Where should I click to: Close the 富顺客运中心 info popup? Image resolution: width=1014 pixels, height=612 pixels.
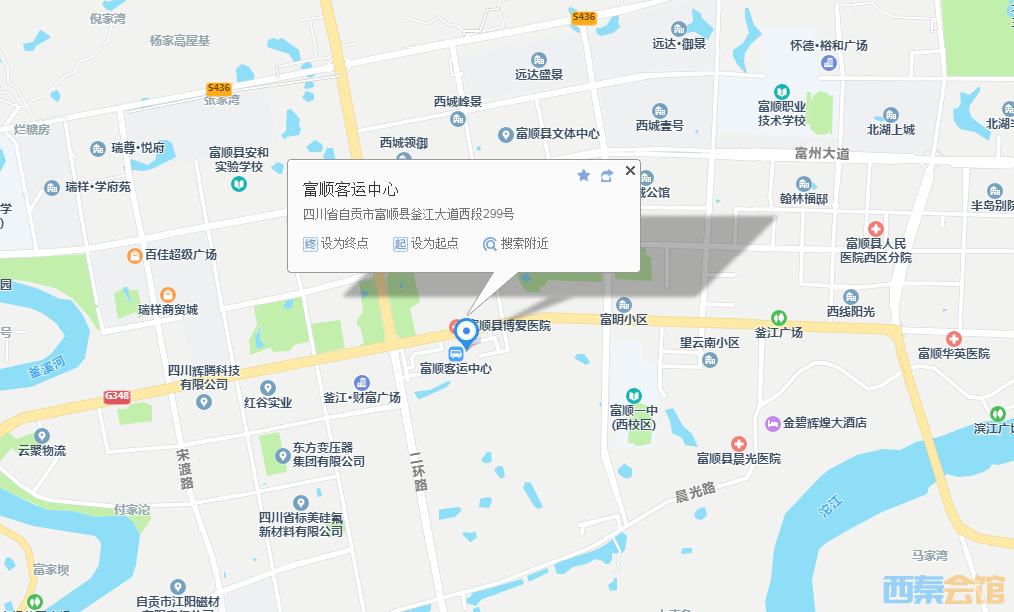click(x=630, y=171)
